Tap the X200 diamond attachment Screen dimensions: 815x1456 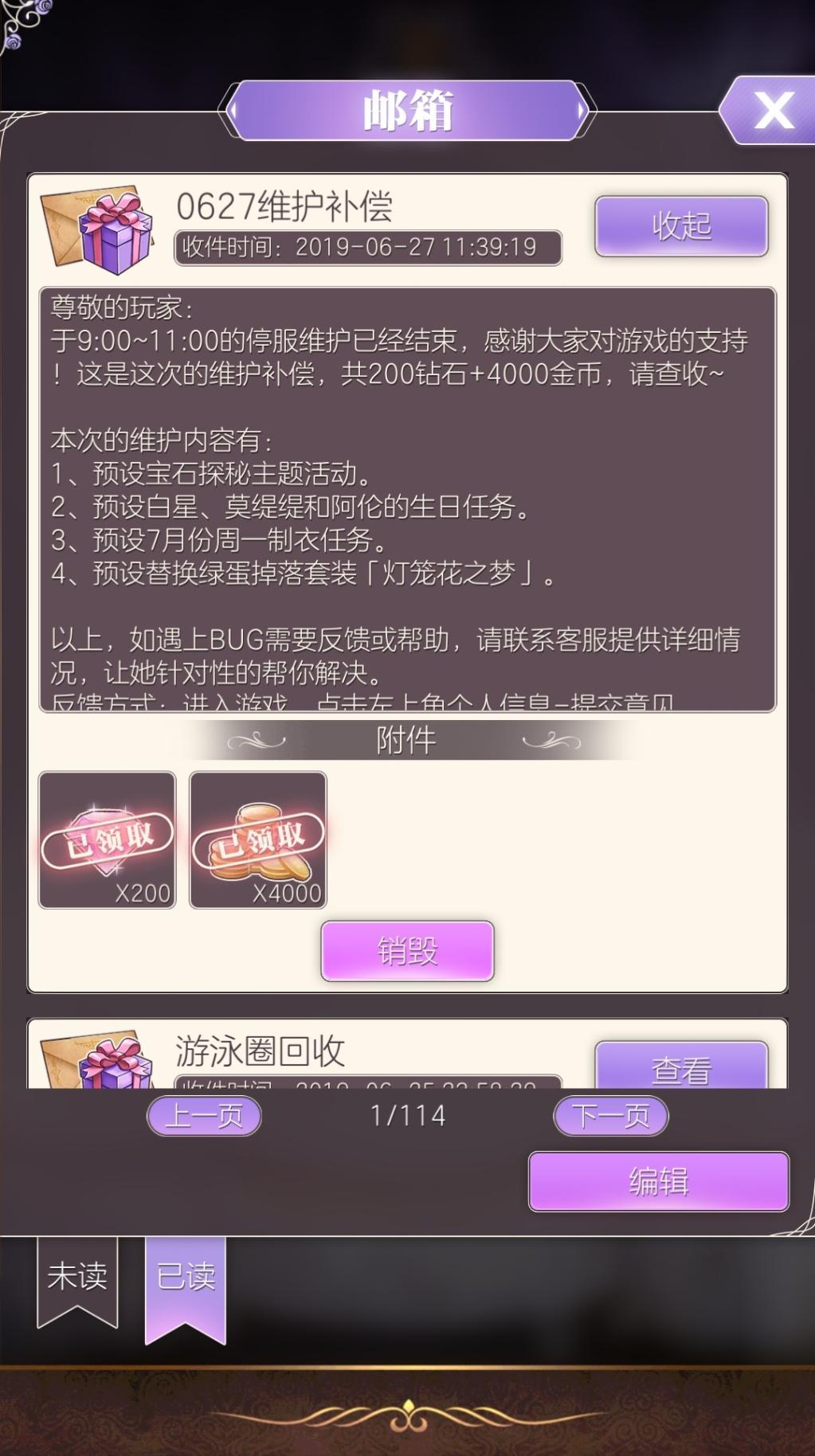(107, 840)
